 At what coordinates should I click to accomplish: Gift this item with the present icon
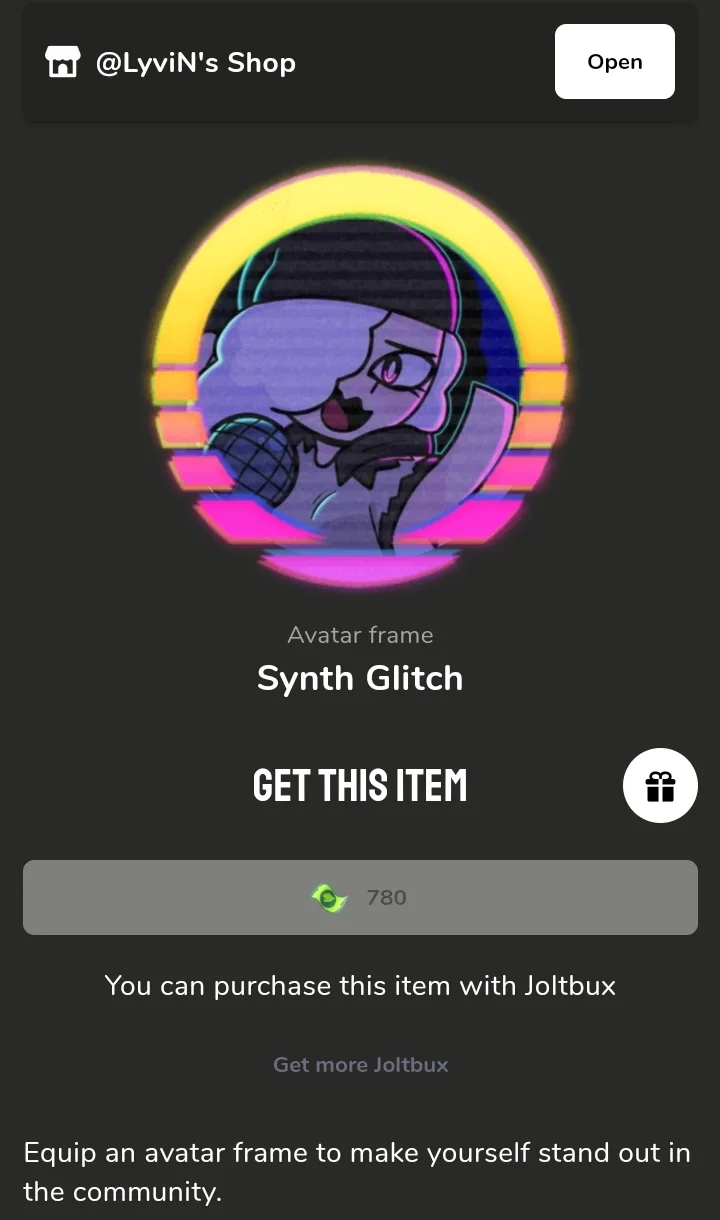point(660,786)
